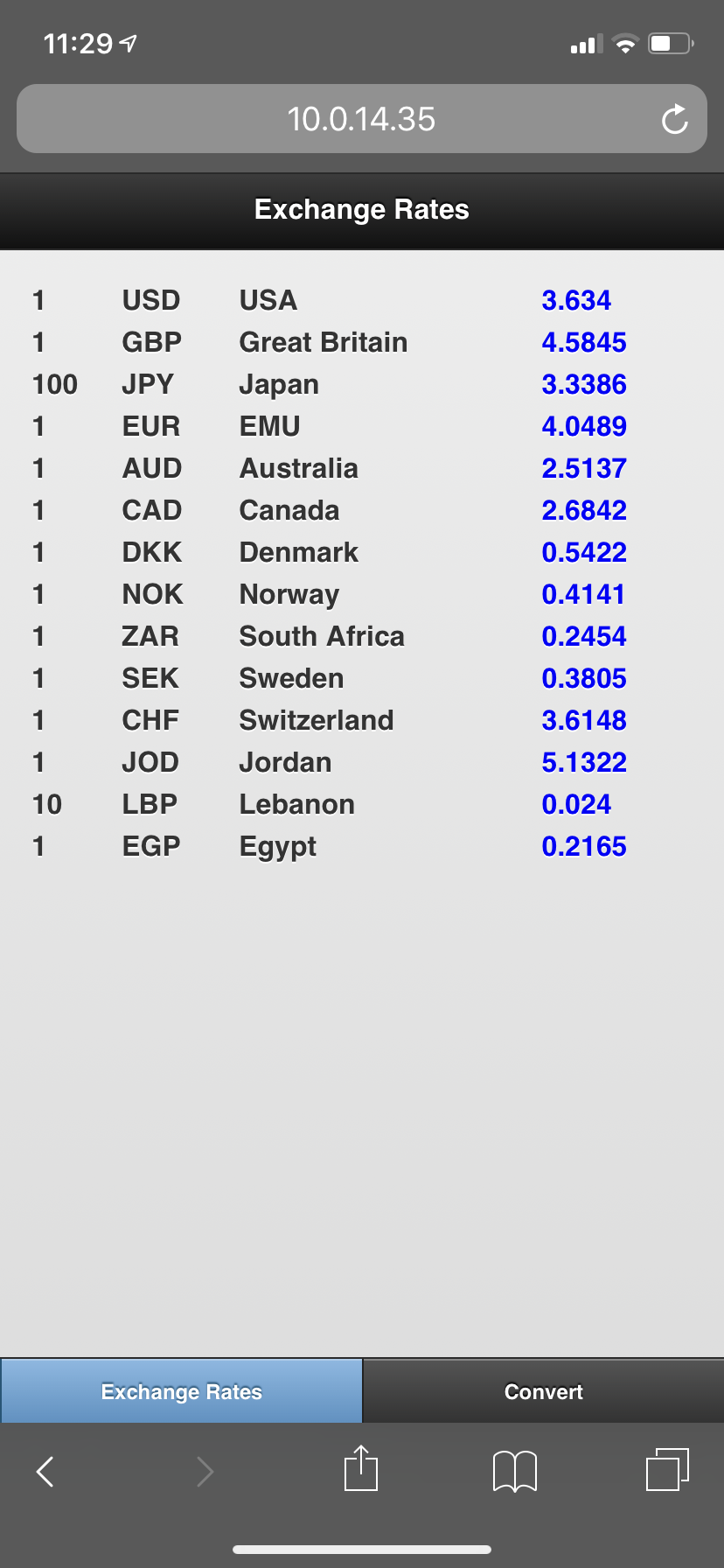Show all open browser tabs
Viewport: 724px width, 1568px height.
coord(667,1469)
